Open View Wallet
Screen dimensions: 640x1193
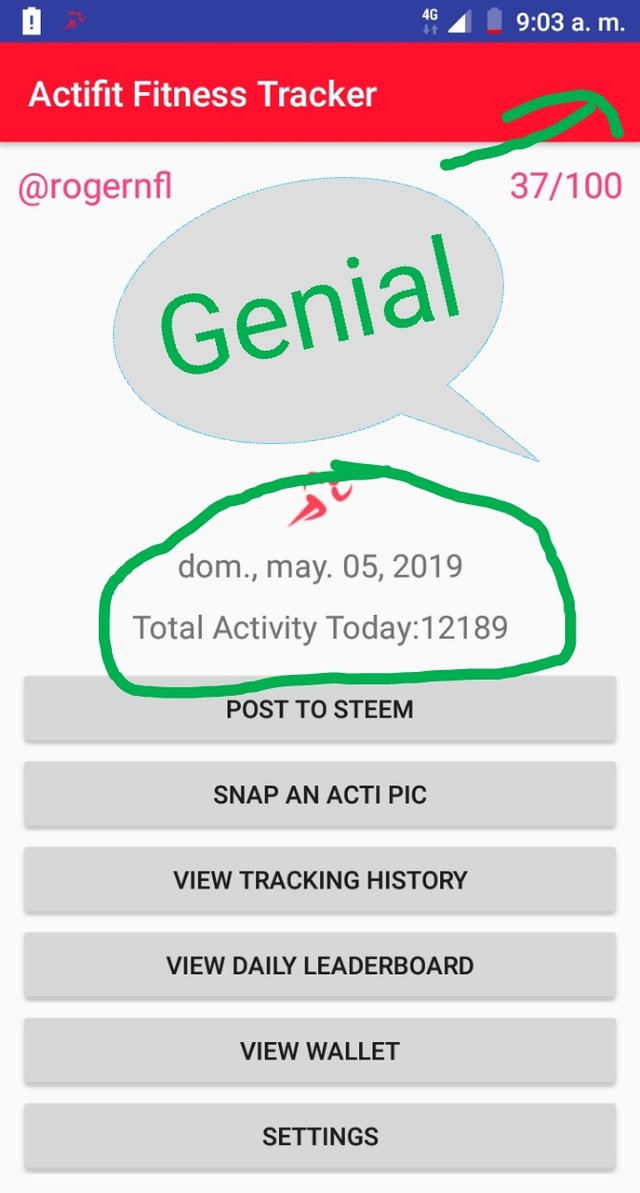[320, 1051]
